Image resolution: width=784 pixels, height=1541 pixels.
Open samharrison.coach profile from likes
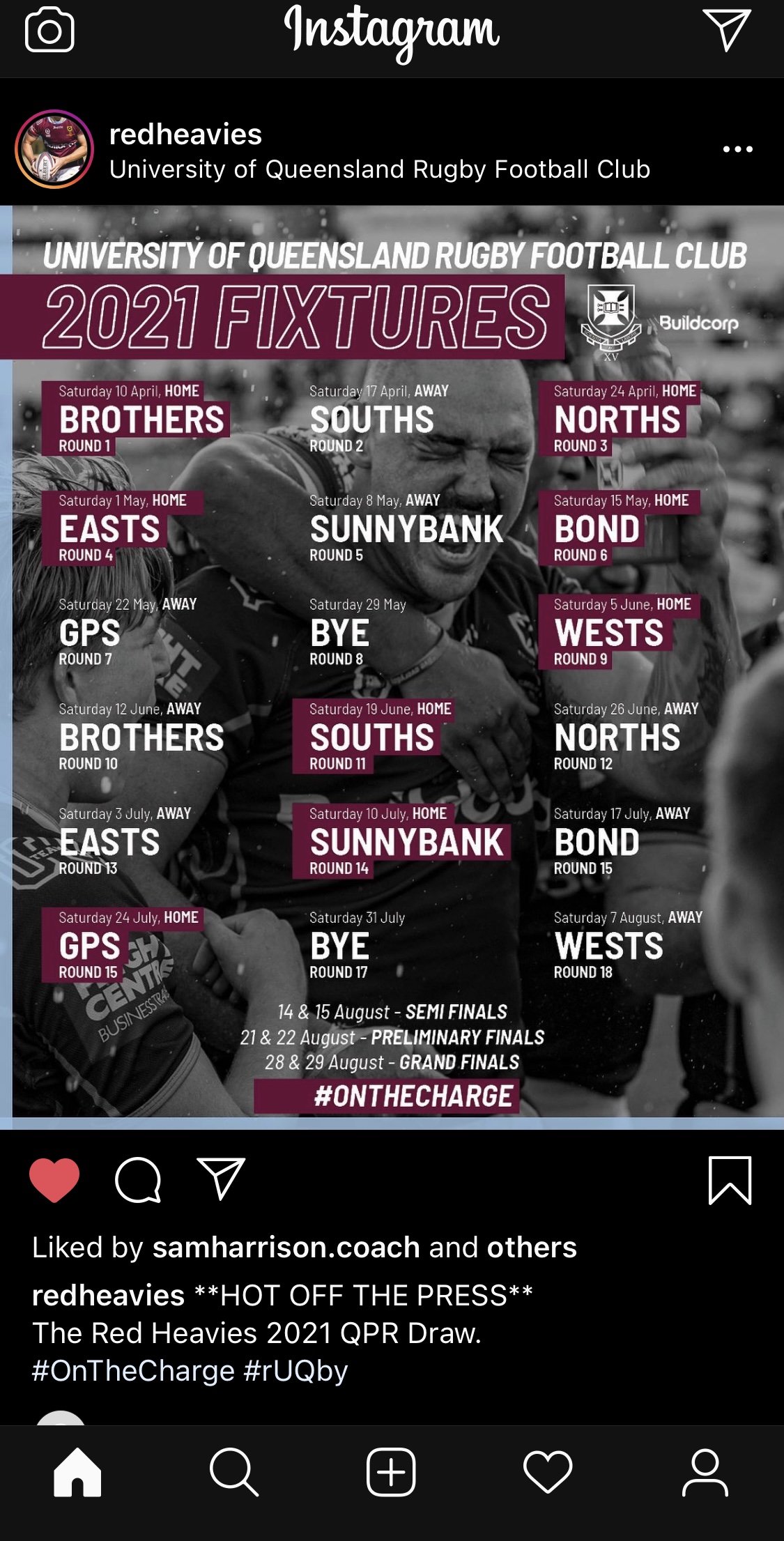(286, 1248)
